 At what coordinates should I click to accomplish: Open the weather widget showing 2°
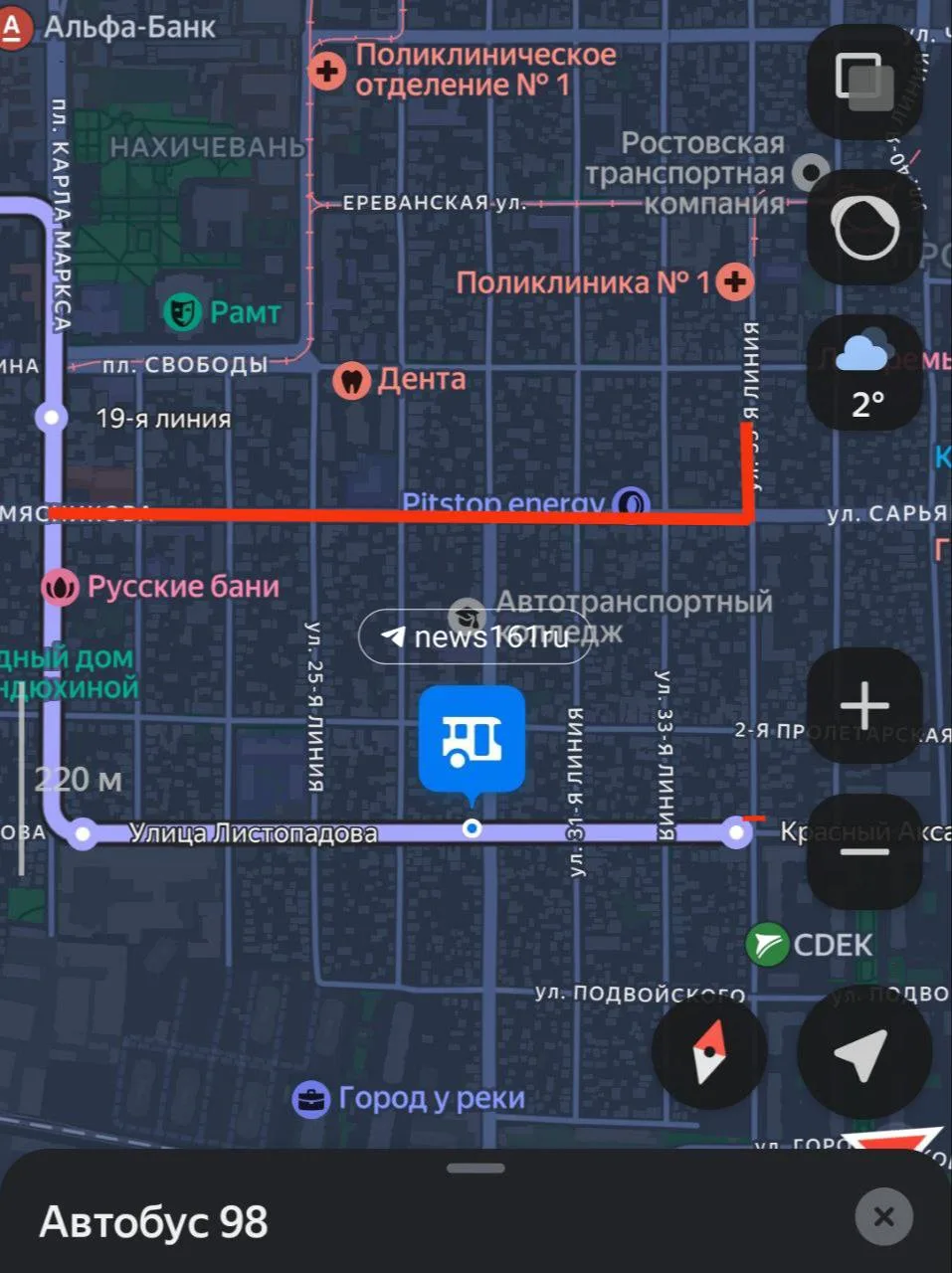click(x=863, y=375)
